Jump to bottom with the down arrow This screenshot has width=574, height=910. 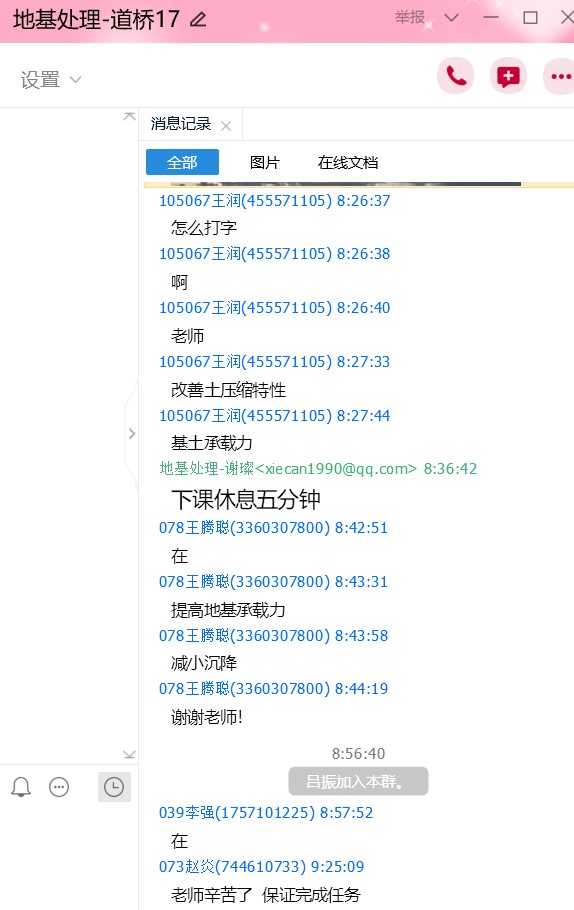129,754
